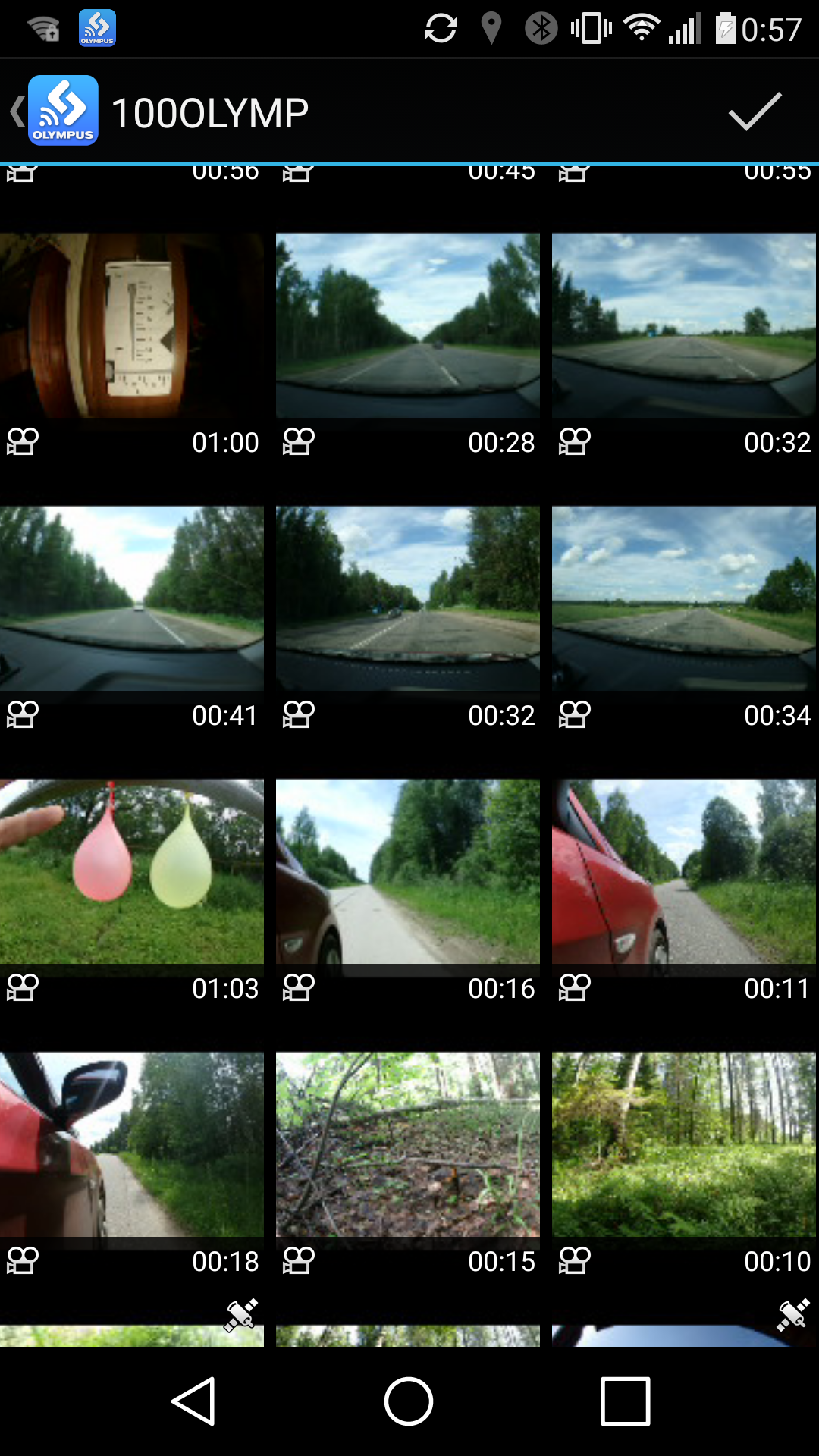The height and width of the screenshot is (1456, 819).
Task: Confirm selection with the checkmark icon
Action: pyautogui.click(x=755, y=111)
